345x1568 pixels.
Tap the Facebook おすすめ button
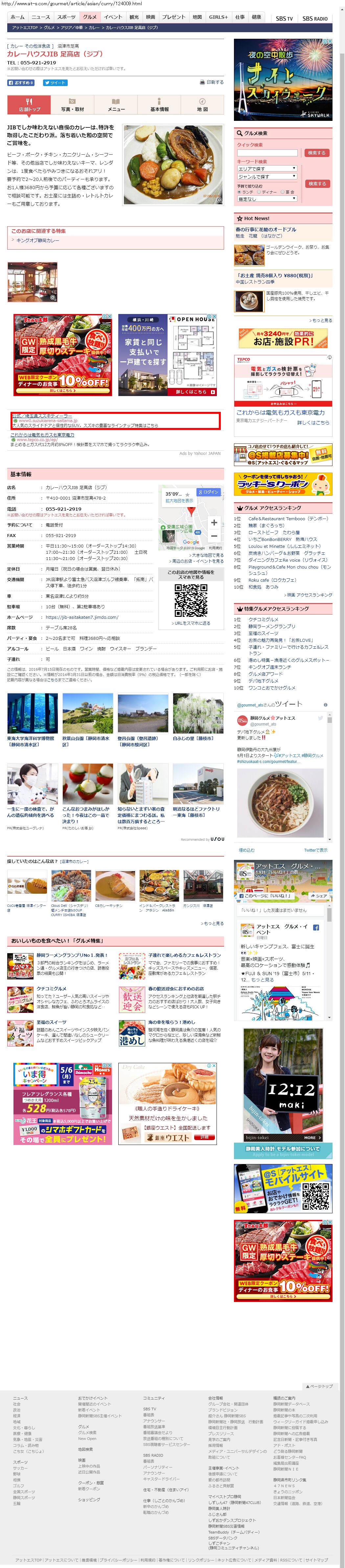(x=21, y=83)
